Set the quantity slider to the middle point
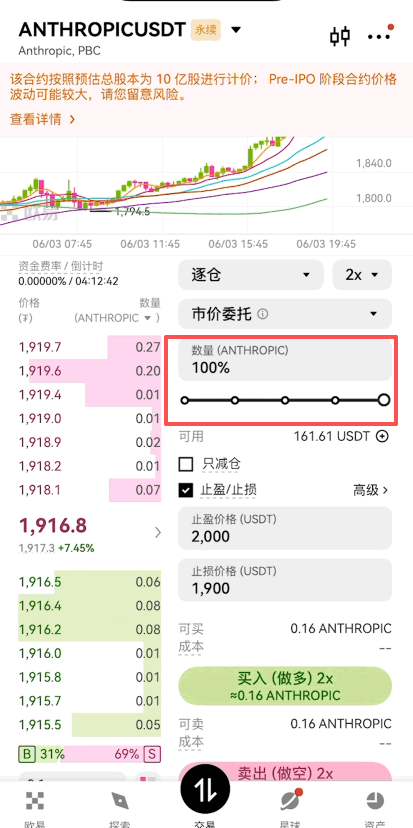 coord(285,400)
